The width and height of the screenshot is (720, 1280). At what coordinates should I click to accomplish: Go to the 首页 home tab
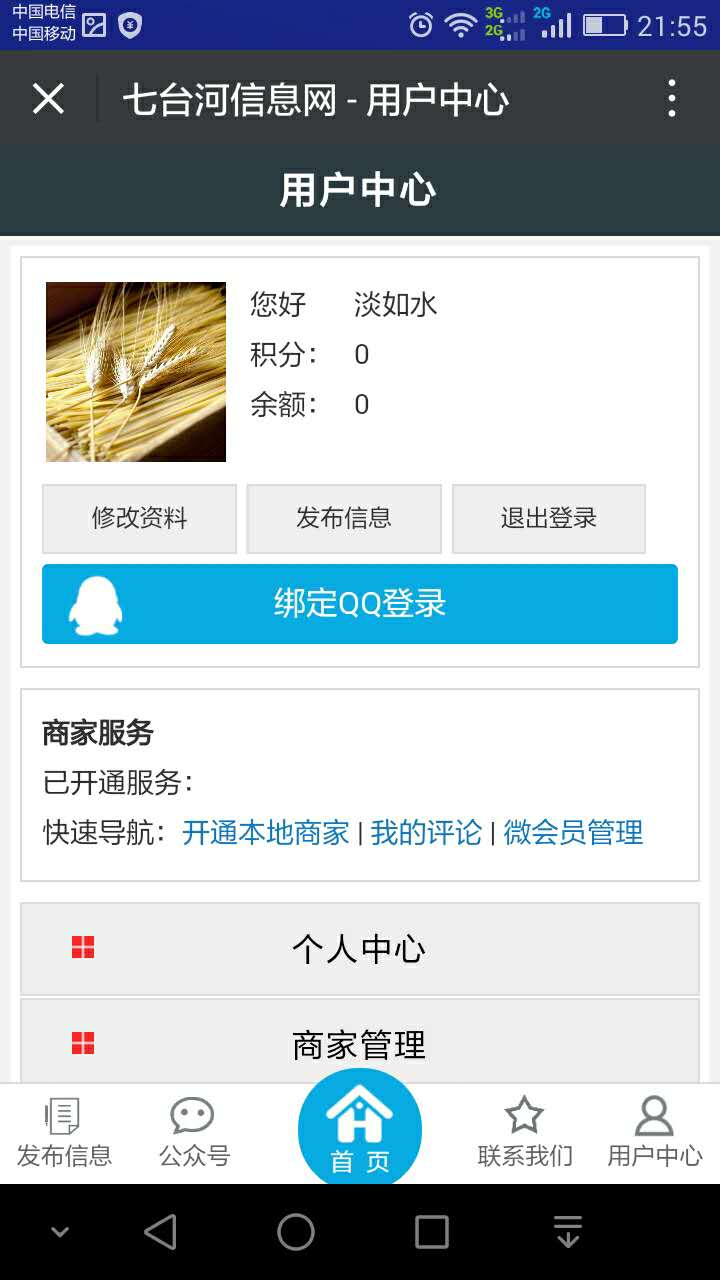[x=360, y=1130]
